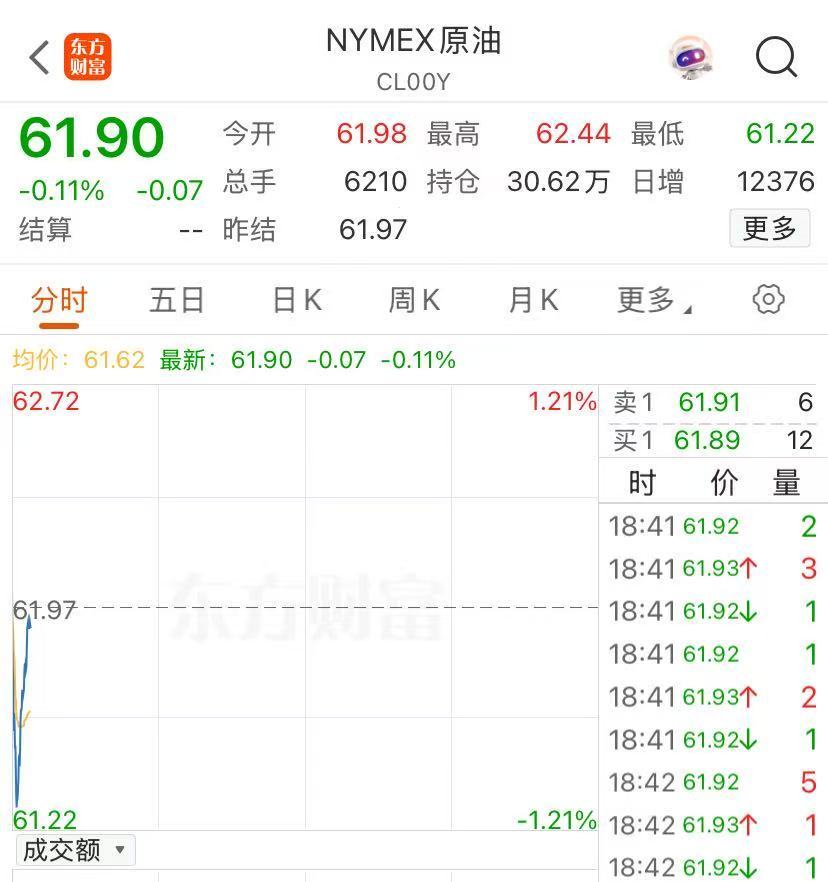
Task: Open chart settings gear icon
Action: click(x=768, y=299)
